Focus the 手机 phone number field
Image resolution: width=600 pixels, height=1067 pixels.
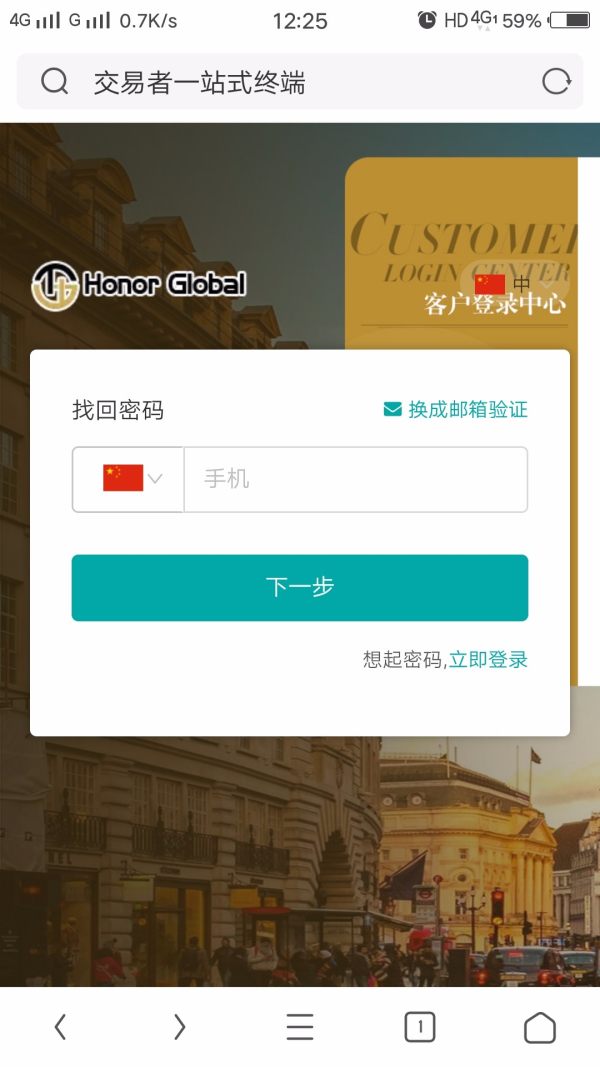[355, 479]
